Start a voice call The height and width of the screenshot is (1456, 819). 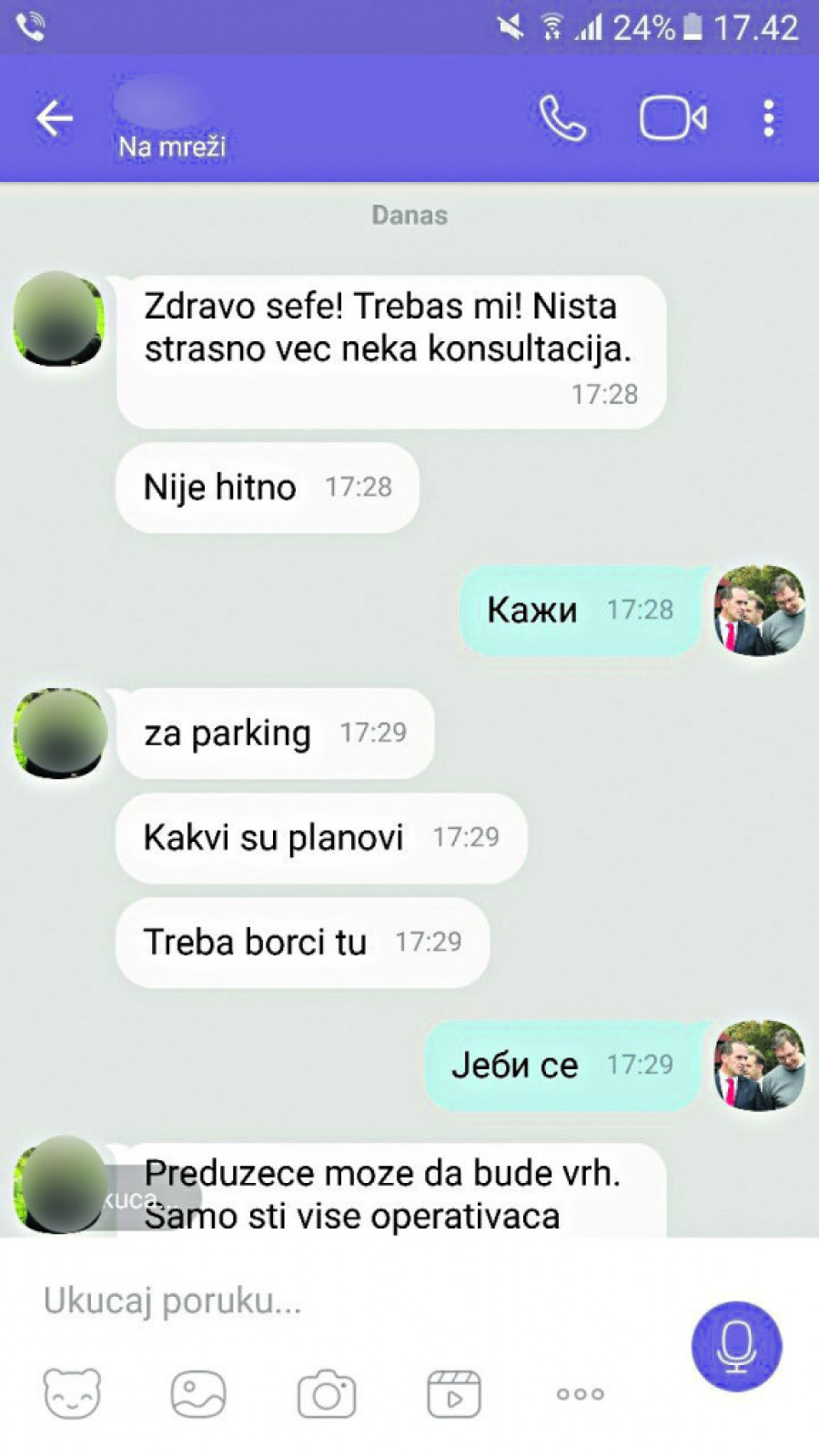pos(562,118)
